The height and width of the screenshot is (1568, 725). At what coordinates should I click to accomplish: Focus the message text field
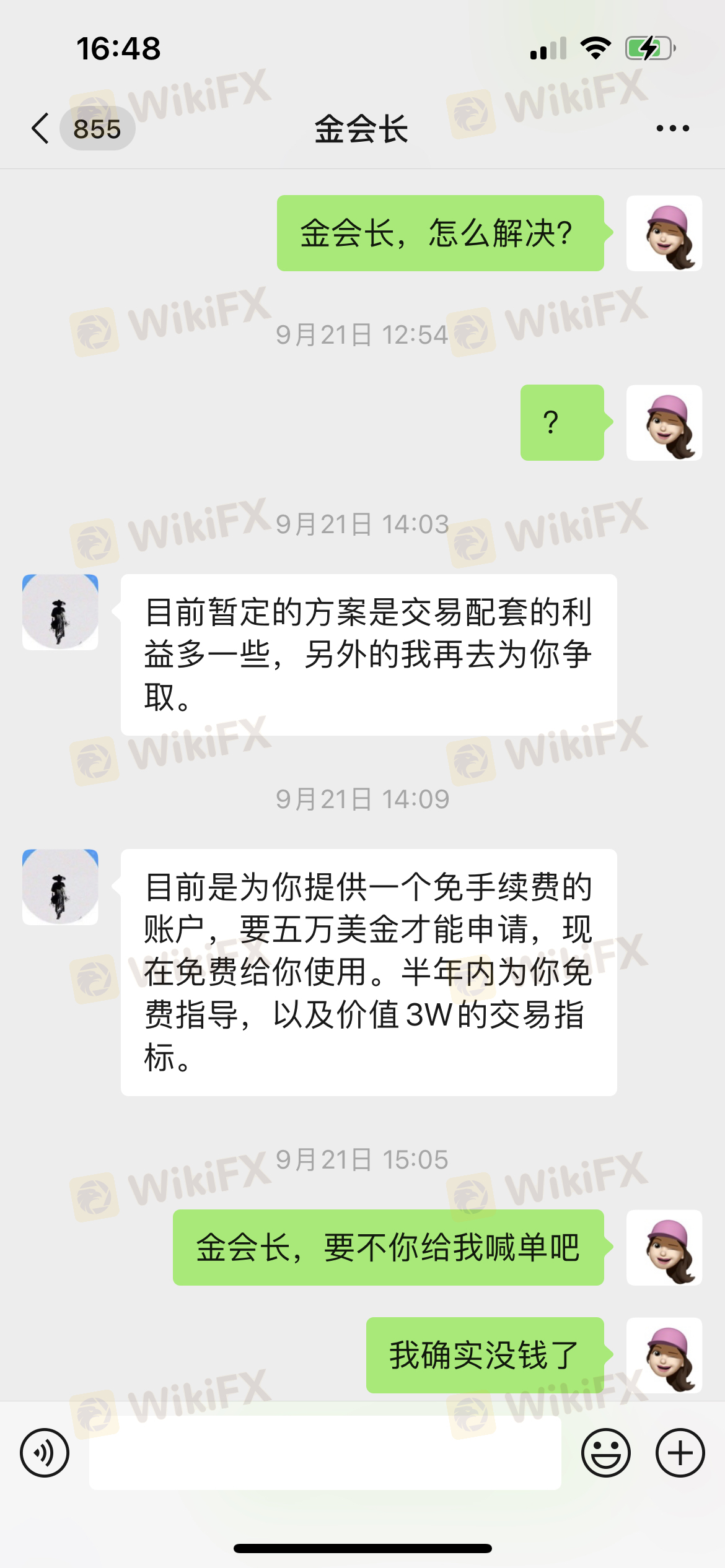(325, 1453)
